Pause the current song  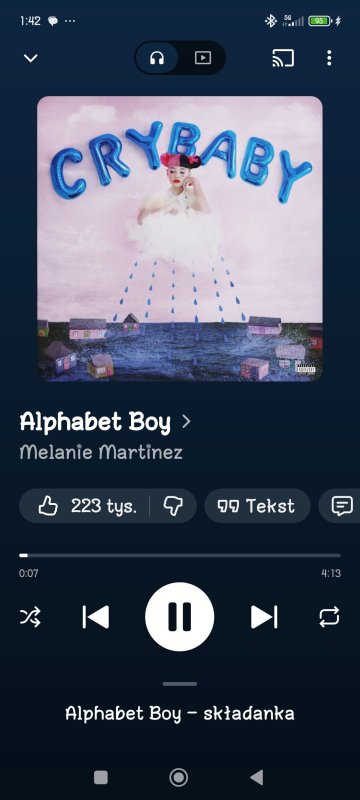point(179,617)
